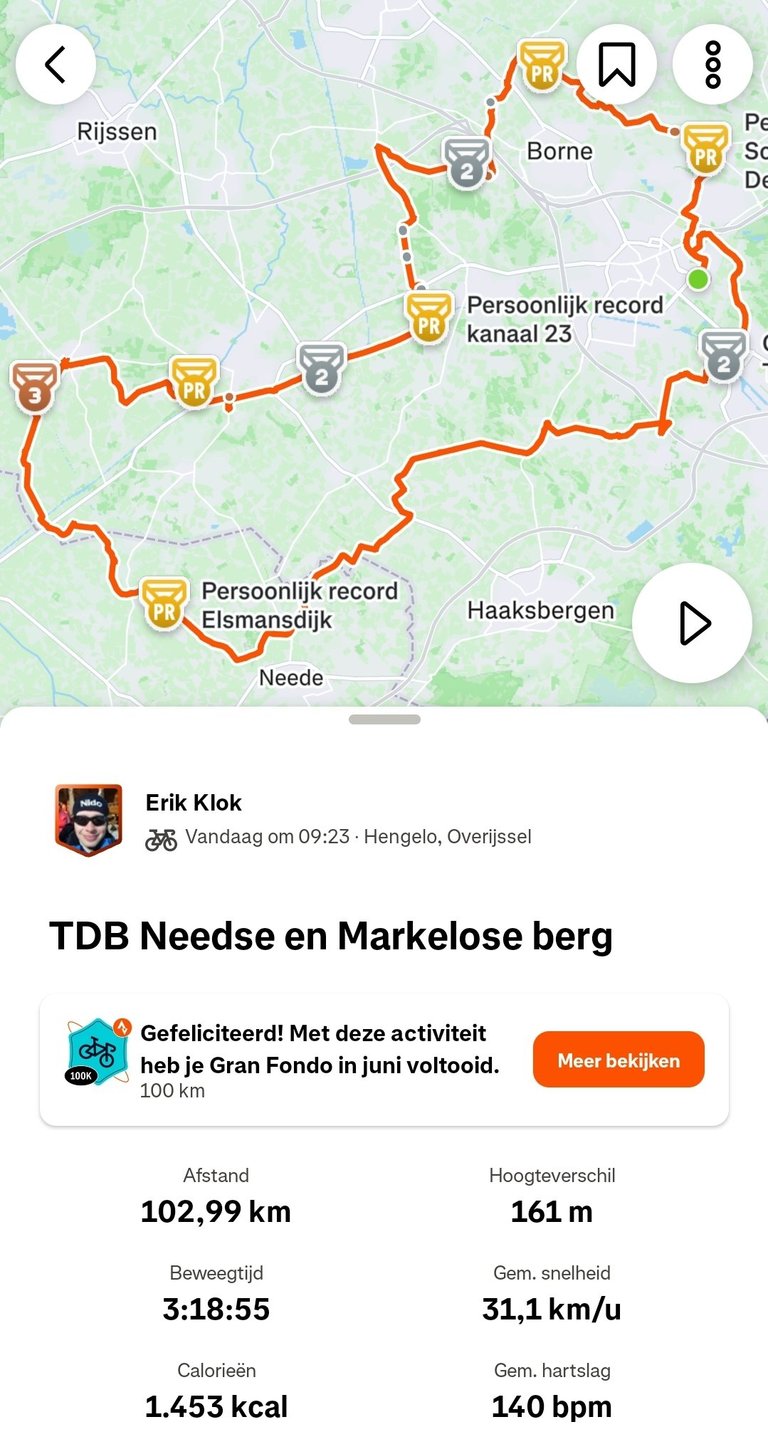The height and width of the screenshot is (1451, 768).
Task: Open the three-dot overflow menu
Action: click(713, 65)
